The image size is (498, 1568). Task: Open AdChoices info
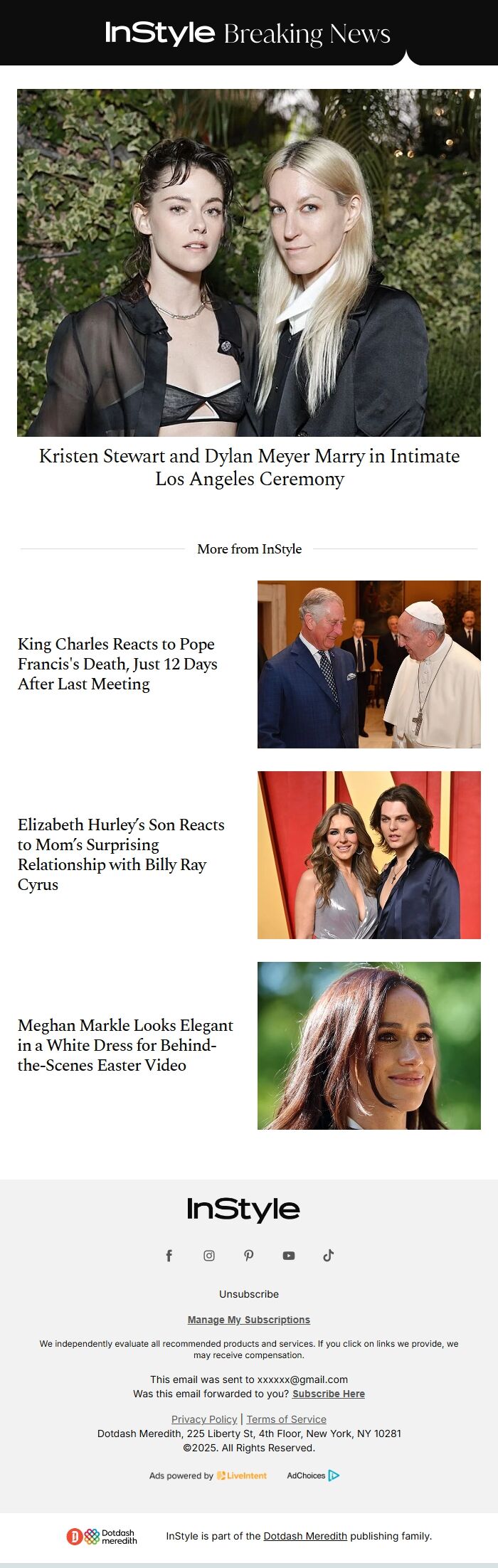[313, 1476]
